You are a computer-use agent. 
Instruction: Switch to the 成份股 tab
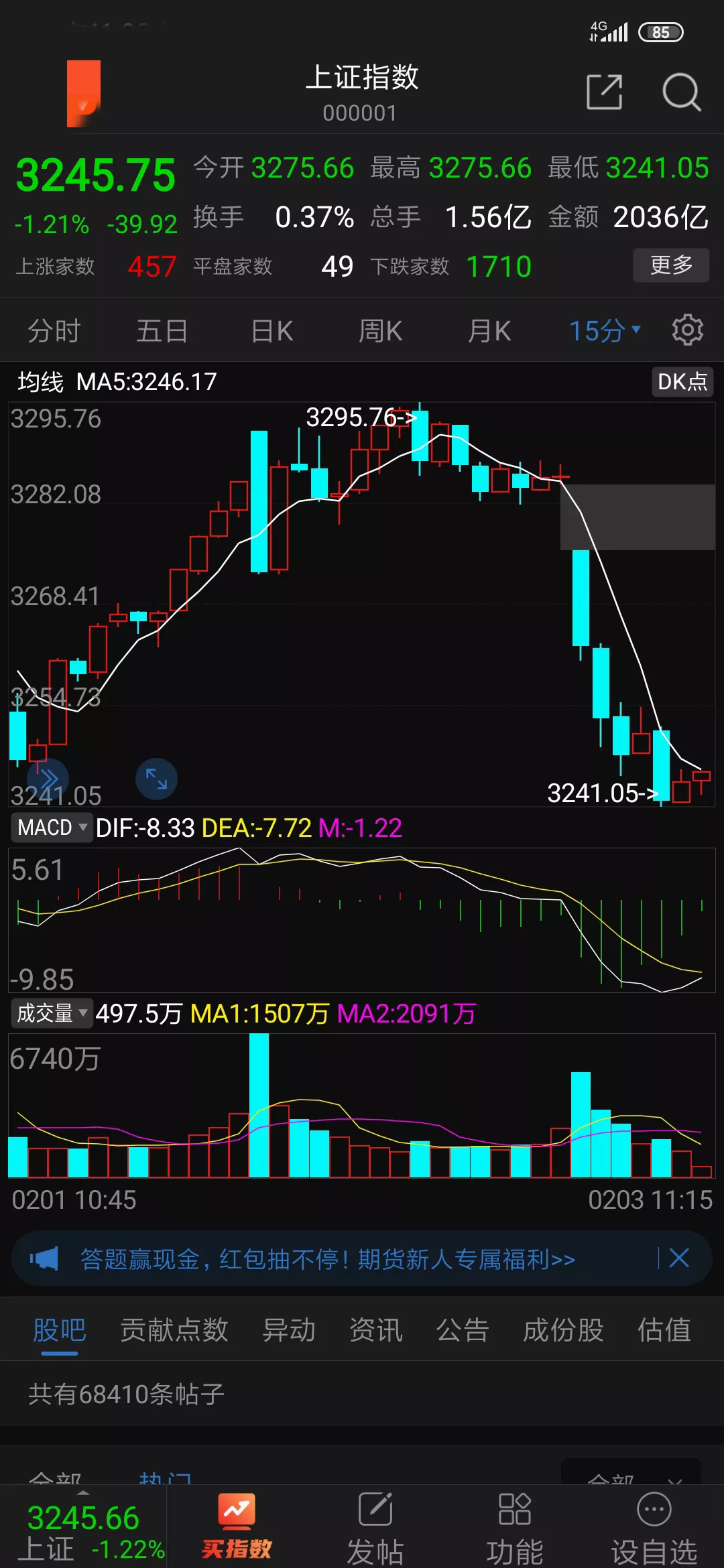tap(563, 1330)
